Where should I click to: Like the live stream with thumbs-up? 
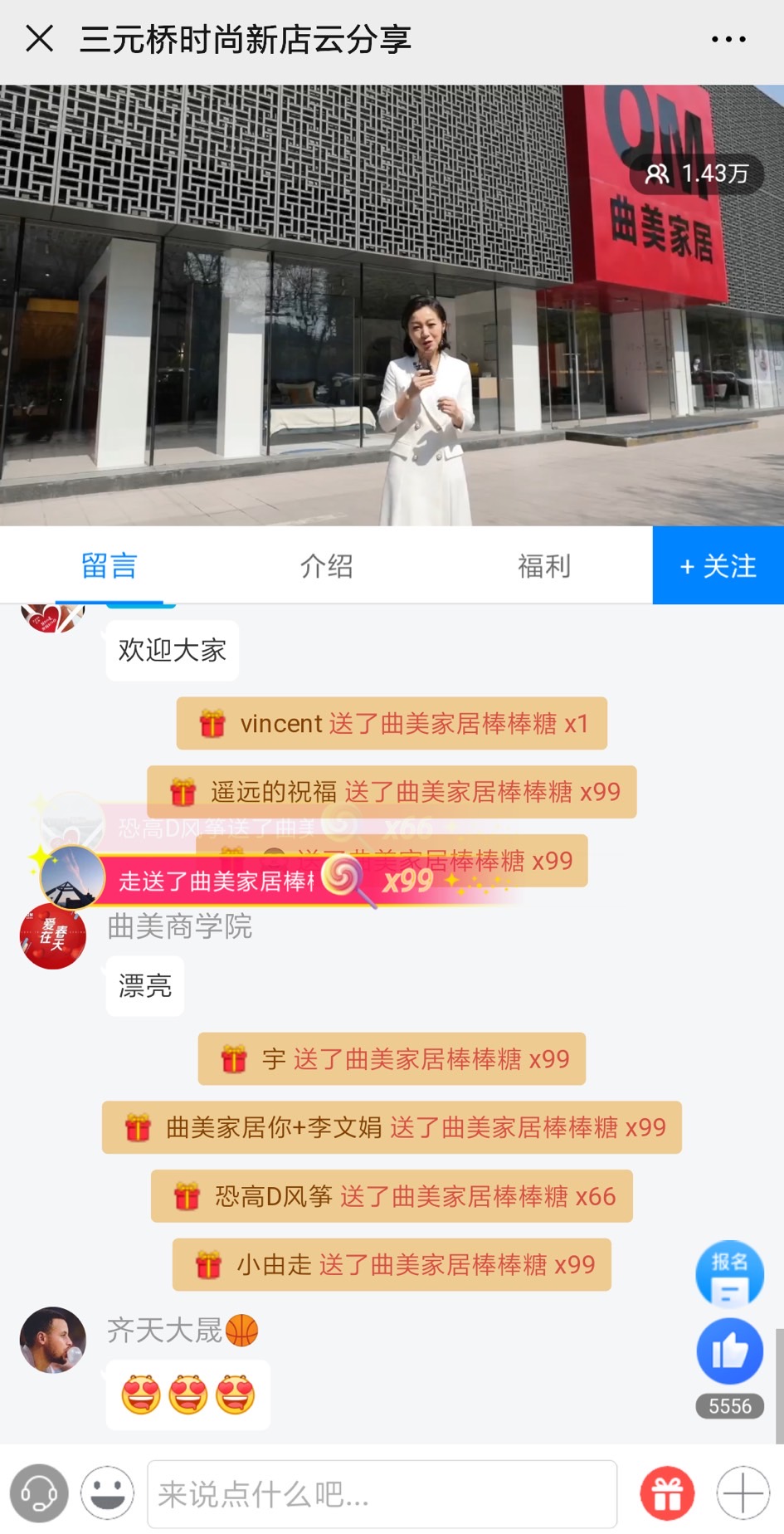[x=729, y=1351]
